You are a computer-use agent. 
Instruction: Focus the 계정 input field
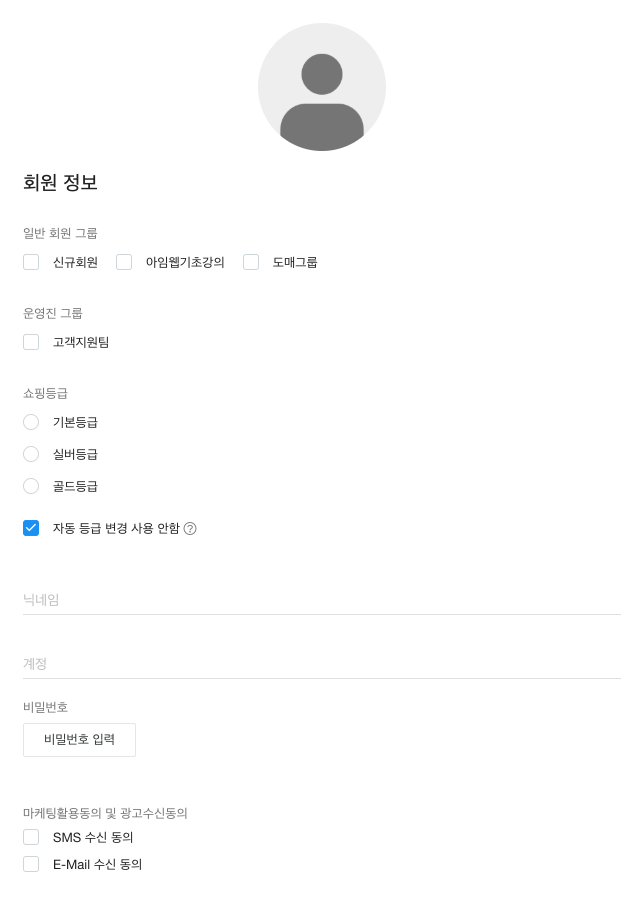(x=321, y=664)
